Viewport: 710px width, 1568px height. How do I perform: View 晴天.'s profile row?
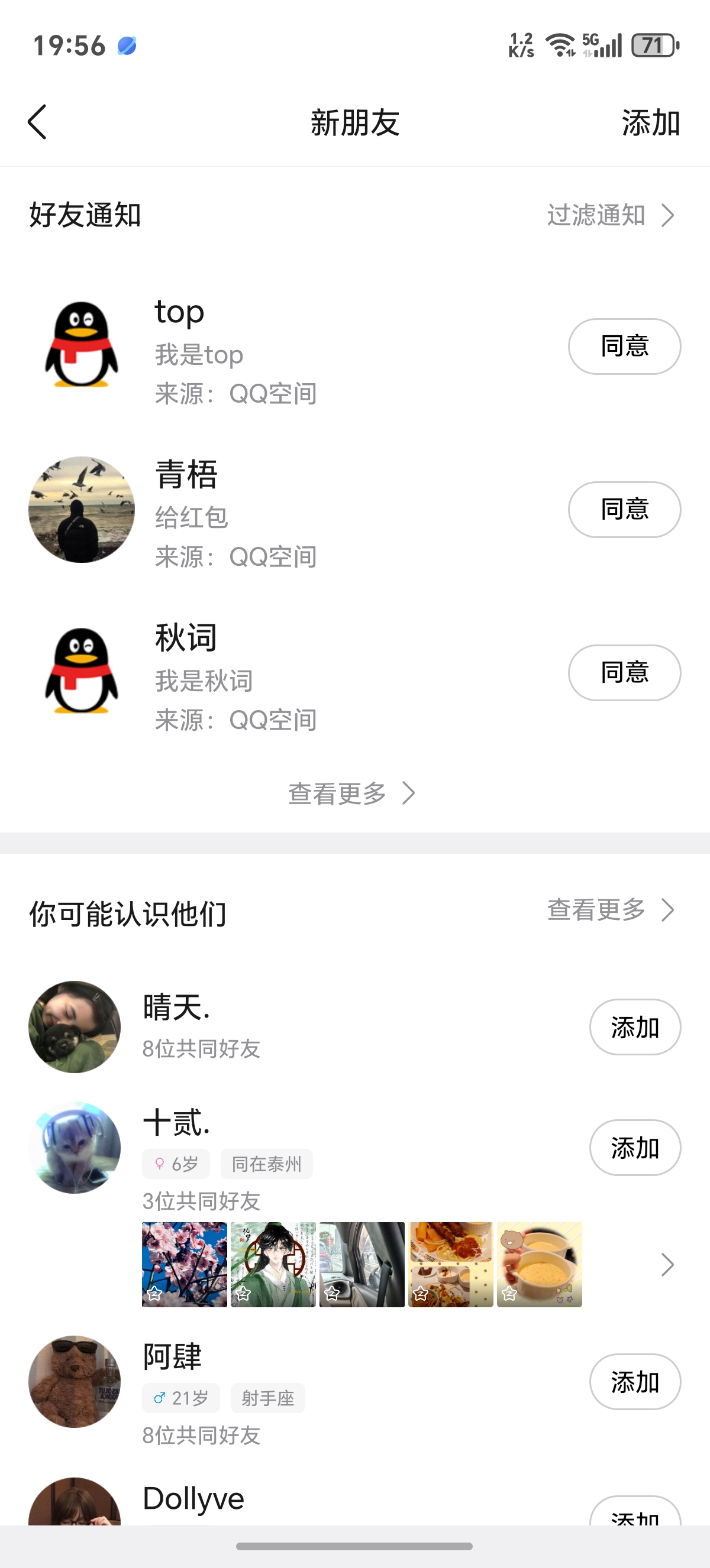click(x=305, y=1027)
